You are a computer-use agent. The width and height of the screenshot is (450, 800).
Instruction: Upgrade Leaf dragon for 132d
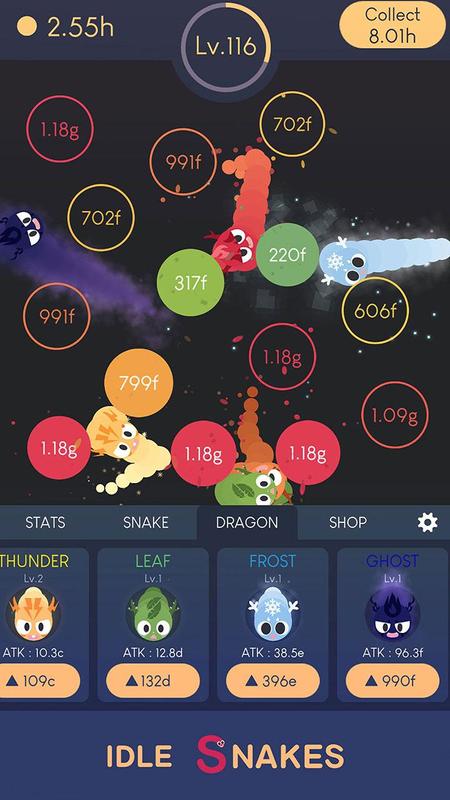click(x=153, y=681)
